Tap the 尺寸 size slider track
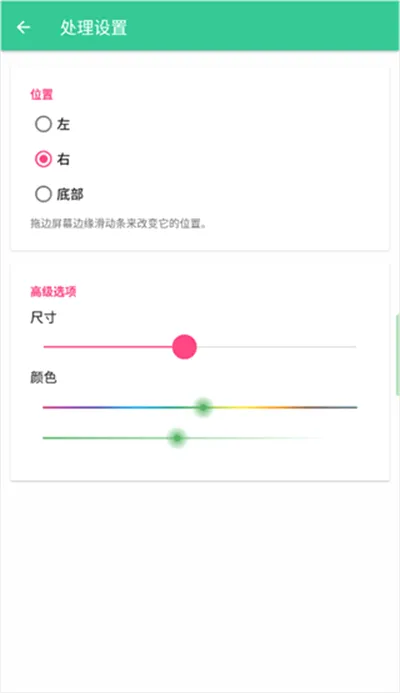This screenshot has width=400, height=693. pos(200,347)
